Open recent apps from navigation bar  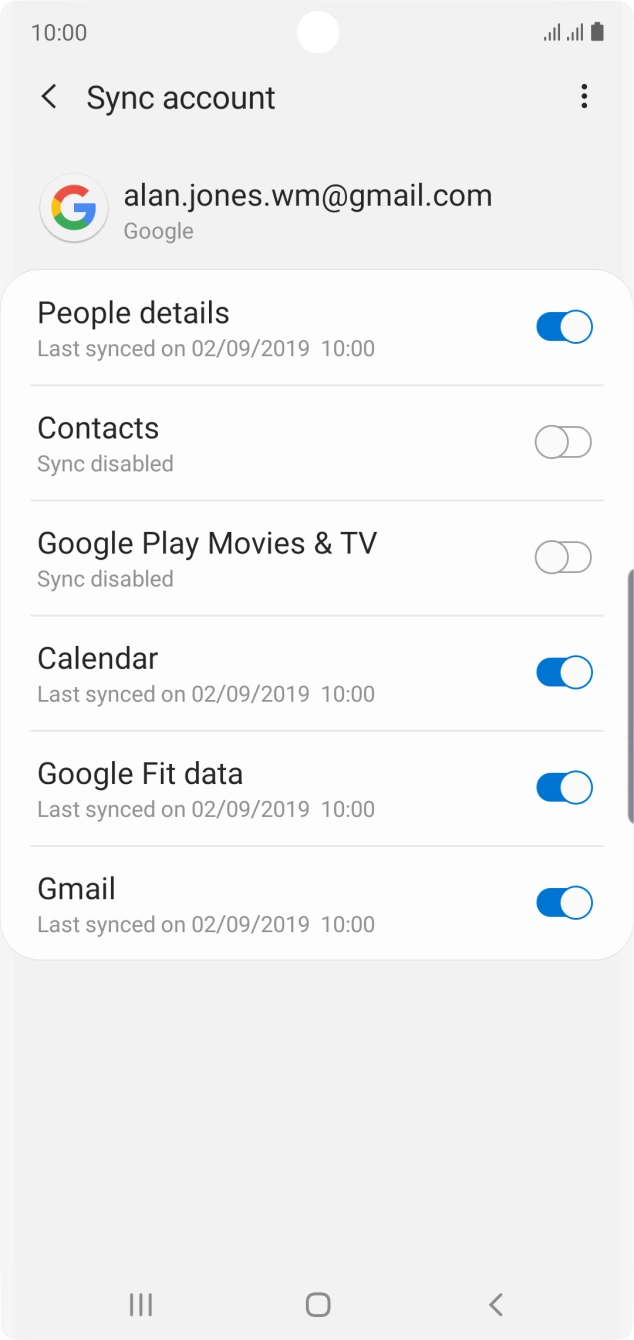(x=141, y=1304)
